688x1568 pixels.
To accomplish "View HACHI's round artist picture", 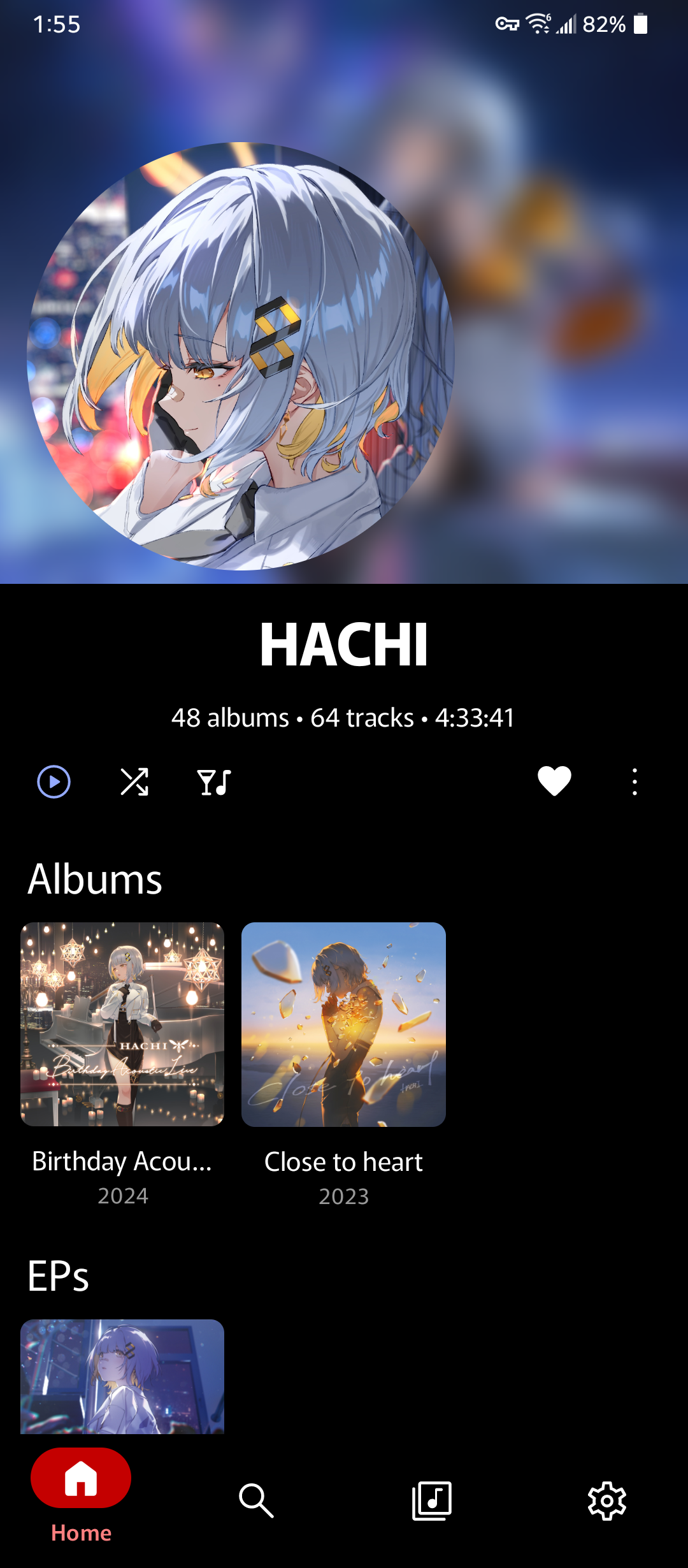I will (241, 356).
